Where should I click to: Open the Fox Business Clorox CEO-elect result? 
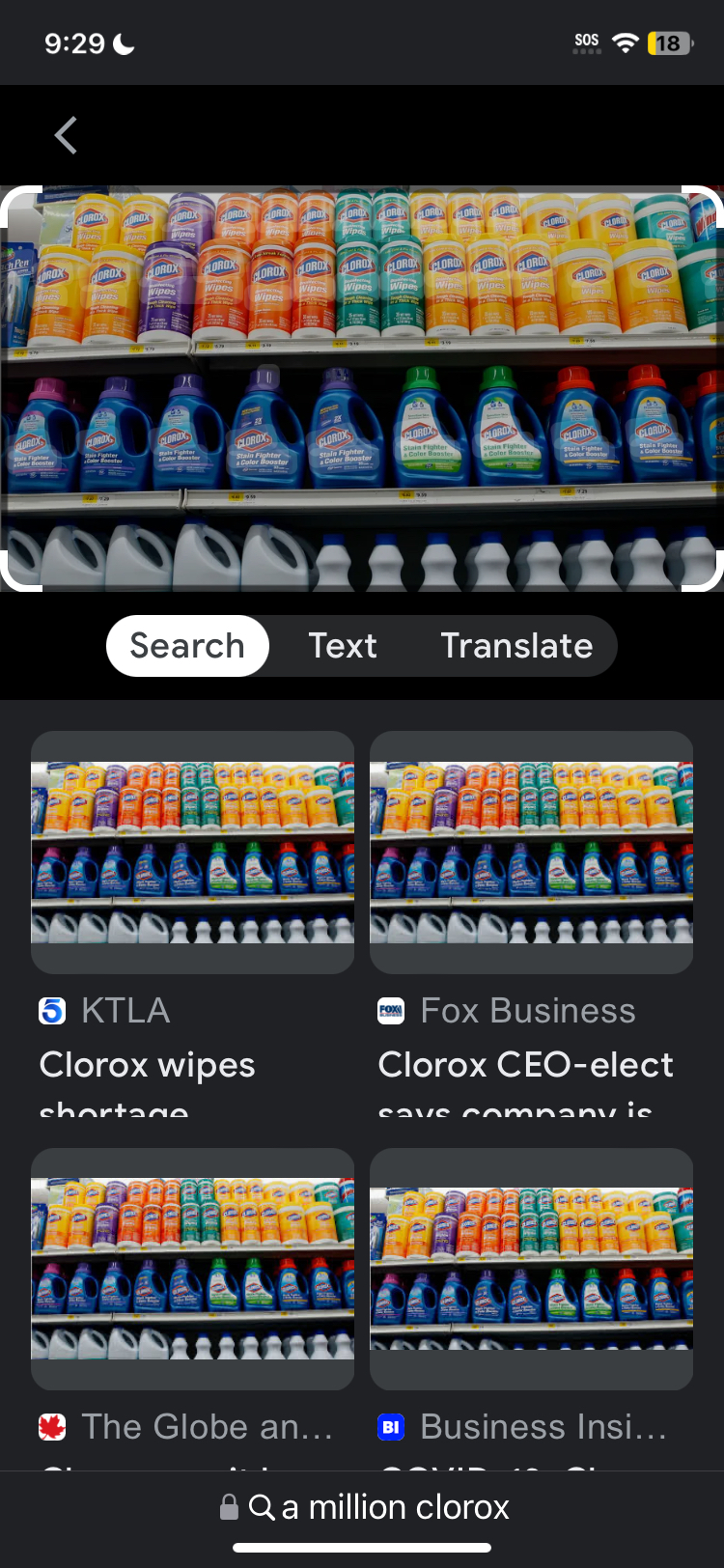531,854
